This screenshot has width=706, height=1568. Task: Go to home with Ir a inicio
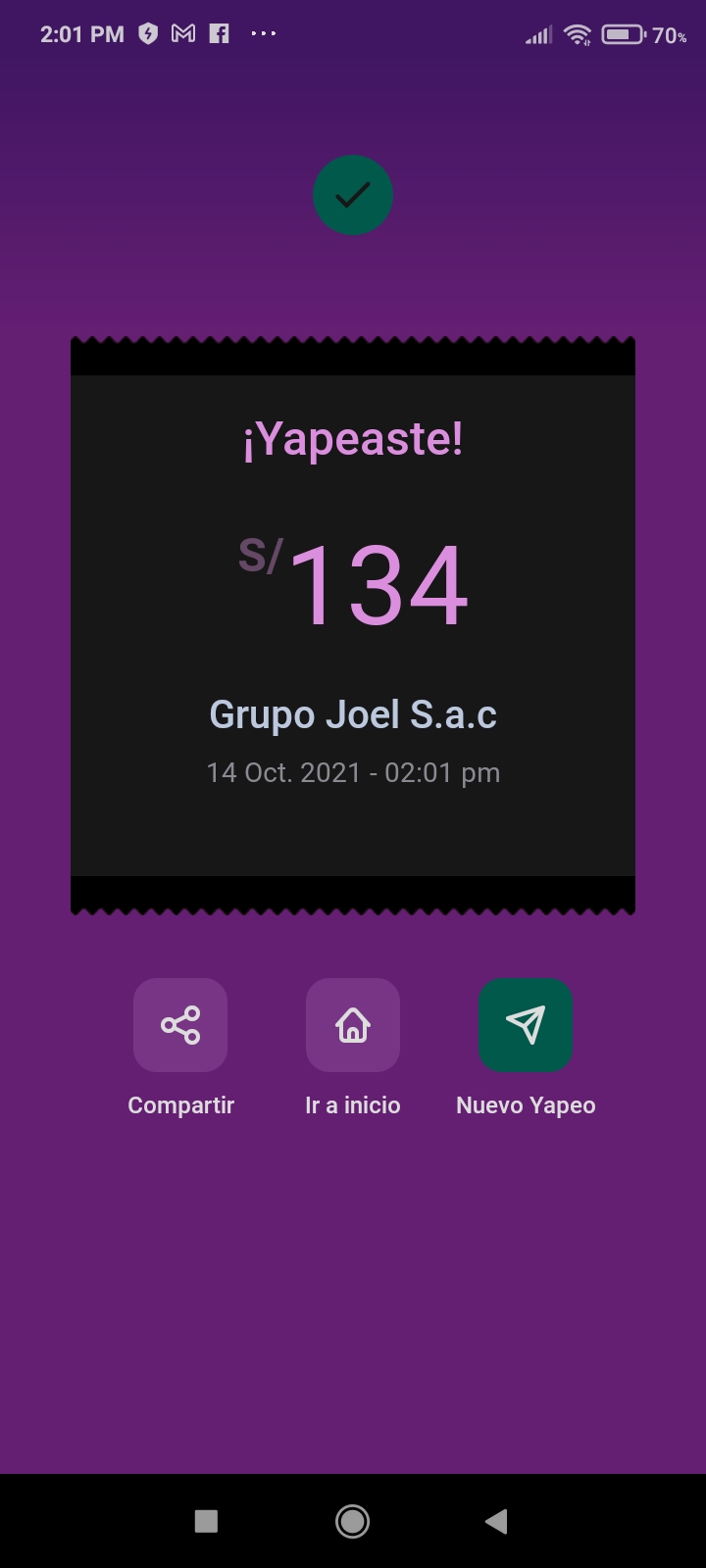click(353, 1025)
